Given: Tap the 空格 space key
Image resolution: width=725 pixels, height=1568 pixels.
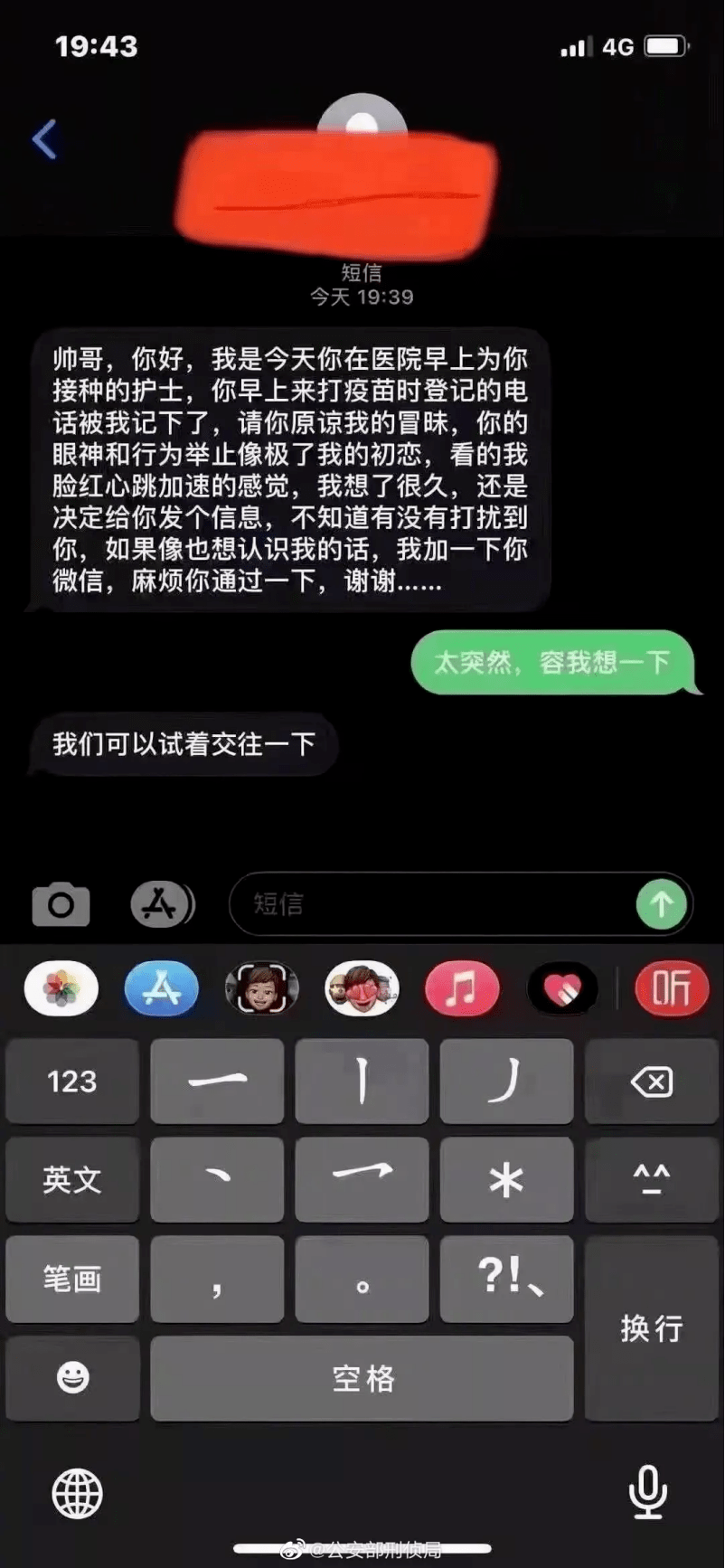Looking at the screenshot, I should tap(362, 1378).
